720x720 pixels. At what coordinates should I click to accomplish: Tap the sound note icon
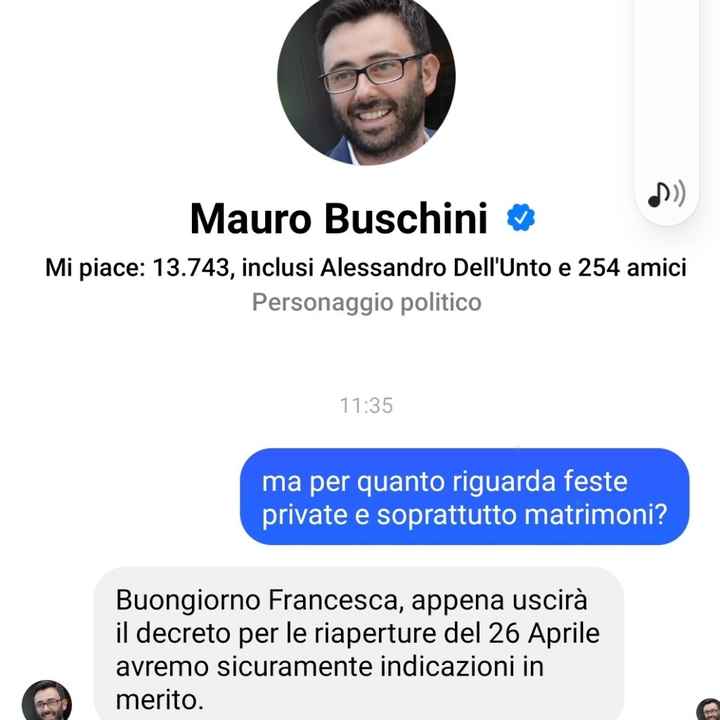coord(665,194)
